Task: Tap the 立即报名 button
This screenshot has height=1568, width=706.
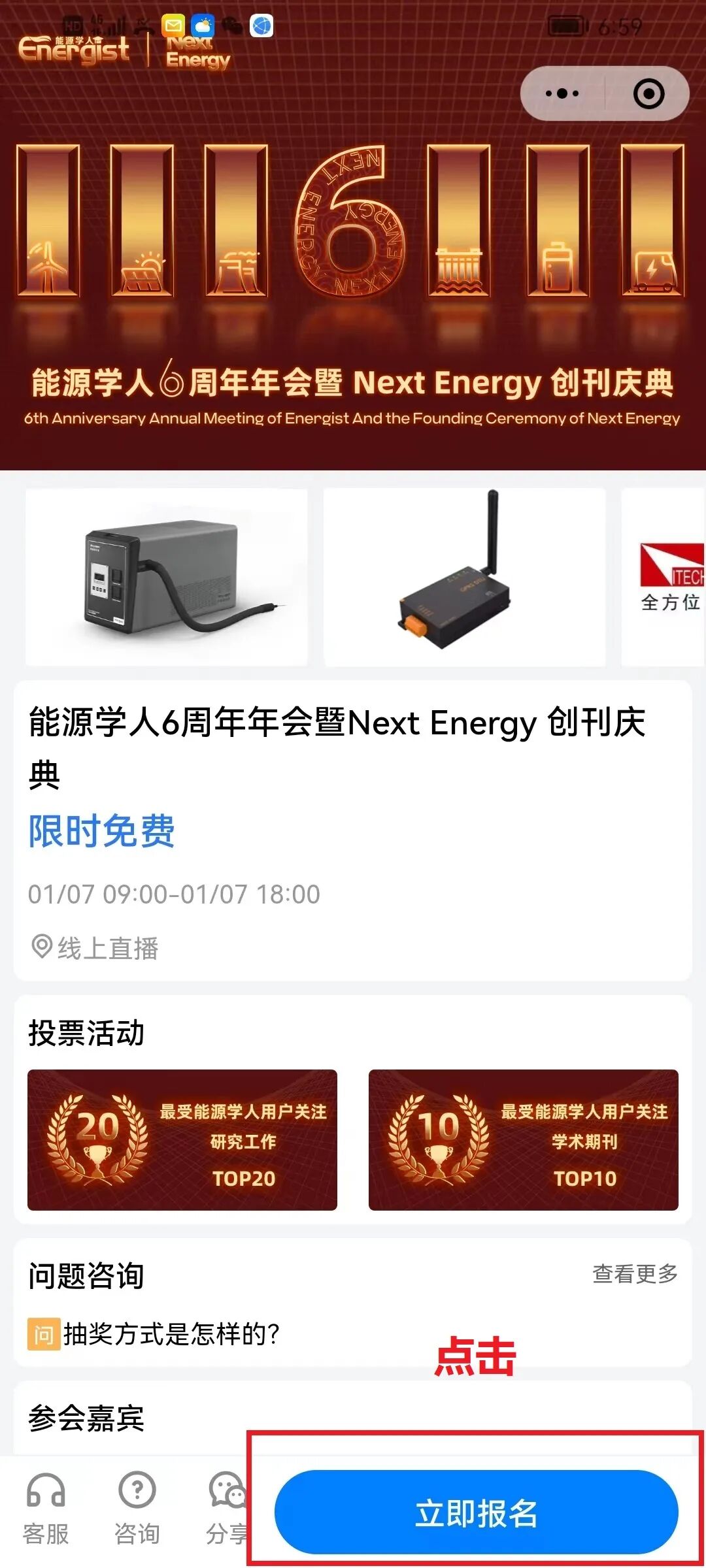Action: (x=476, y=1512)
